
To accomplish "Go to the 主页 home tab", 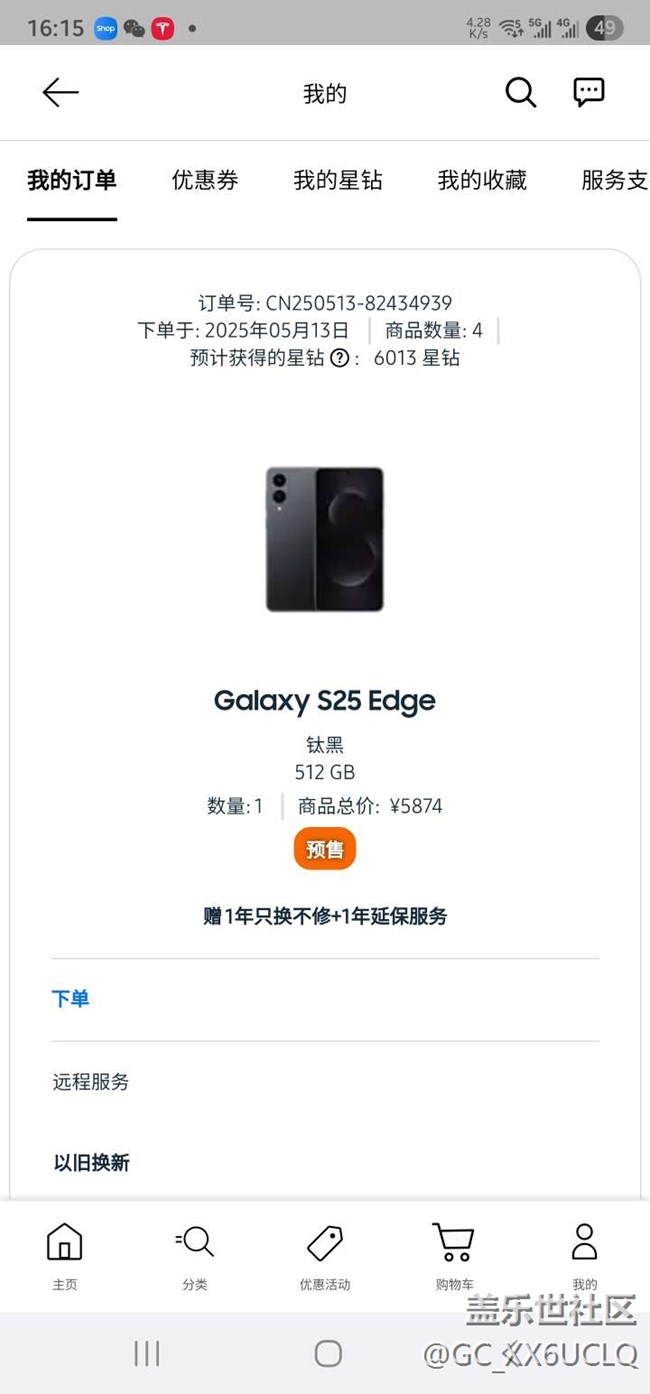I will [x=65, y=1254].
